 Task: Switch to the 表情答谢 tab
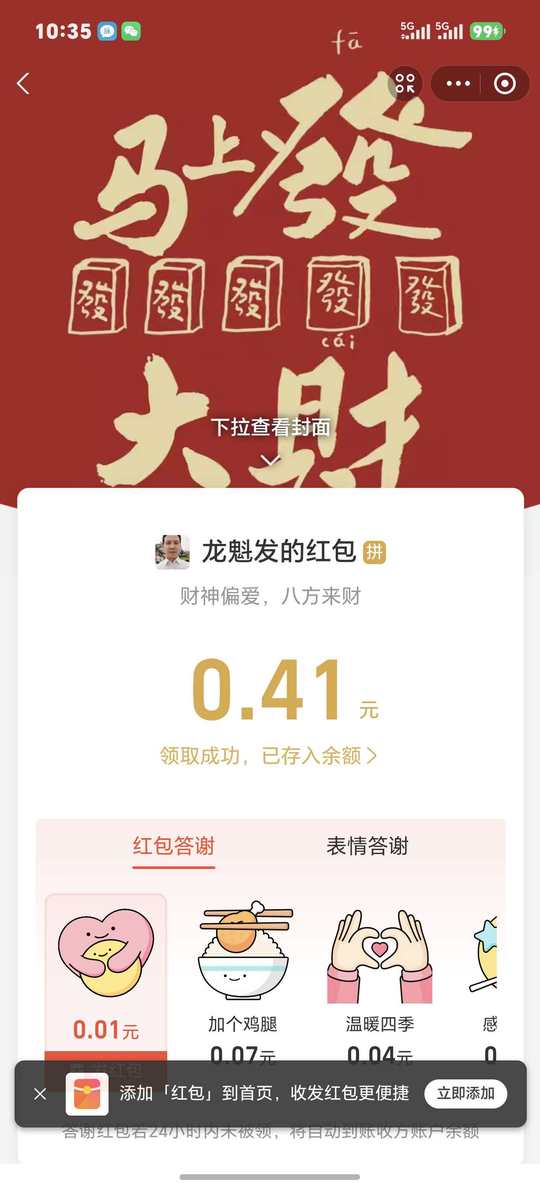(x=368, y=846)
